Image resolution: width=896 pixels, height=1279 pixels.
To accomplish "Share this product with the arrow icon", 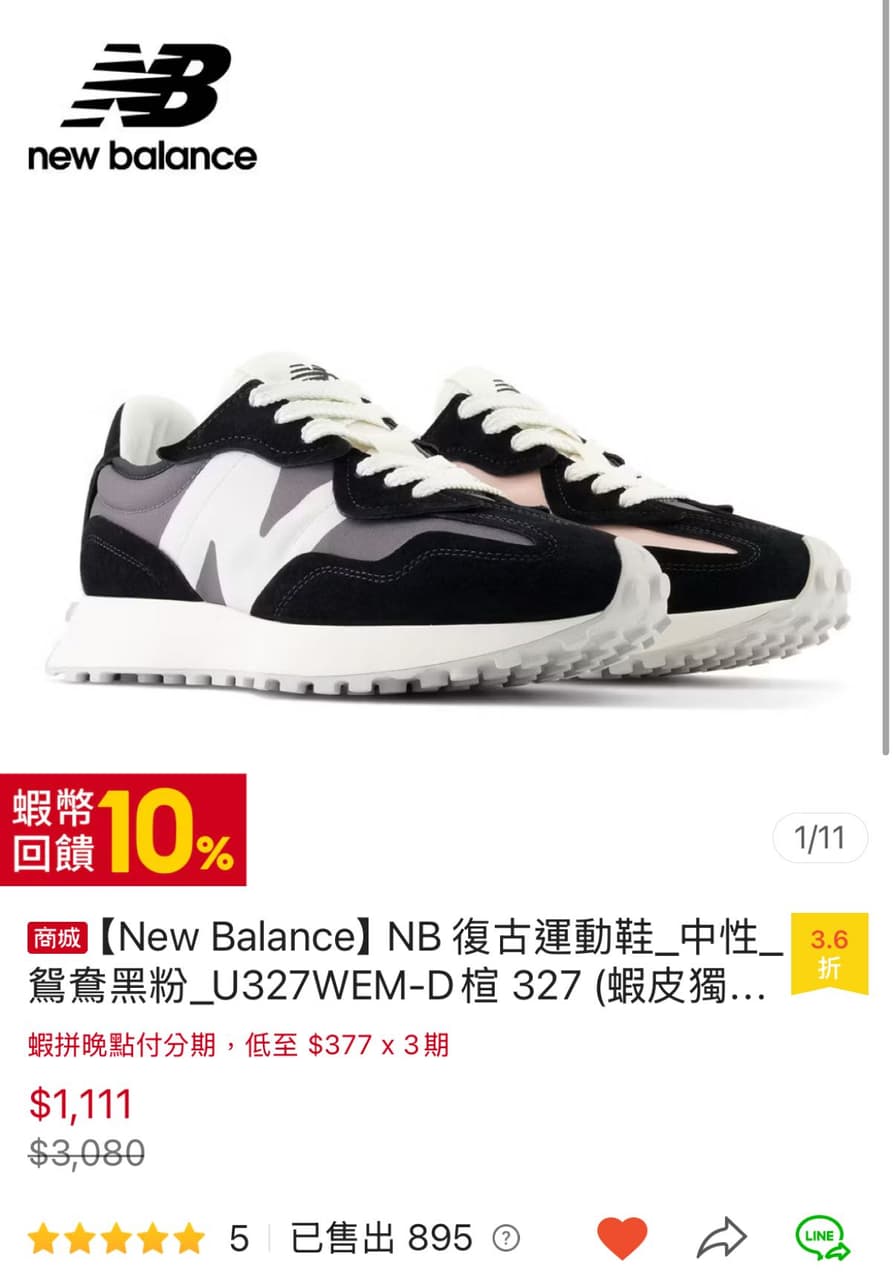I will click(721, 1239).
